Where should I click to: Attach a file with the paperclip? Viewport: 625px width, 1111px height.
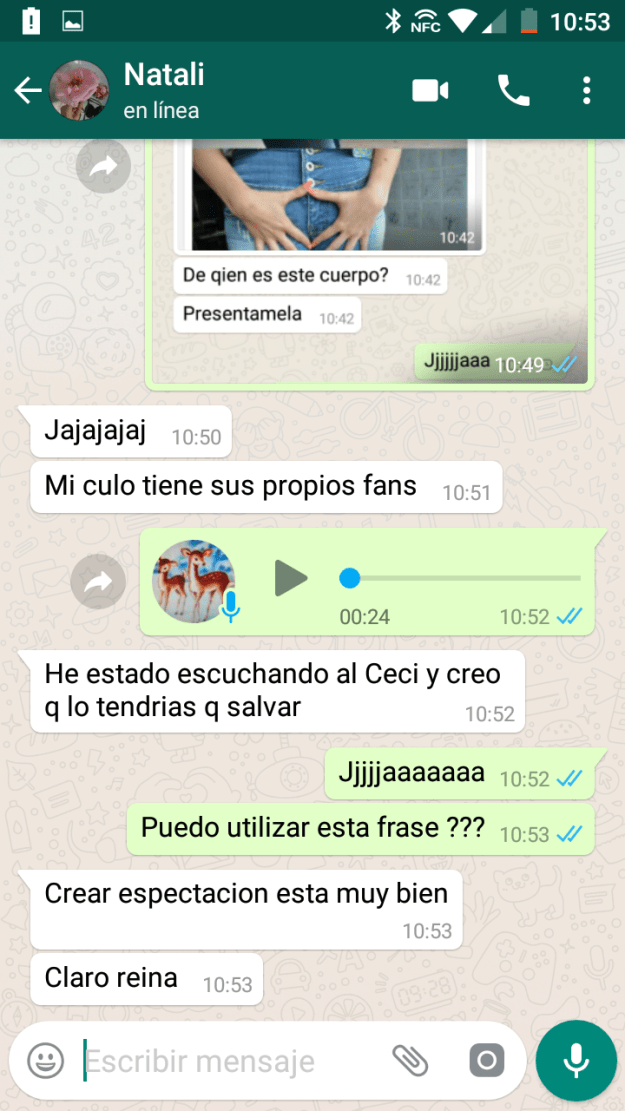(409, 1060)
